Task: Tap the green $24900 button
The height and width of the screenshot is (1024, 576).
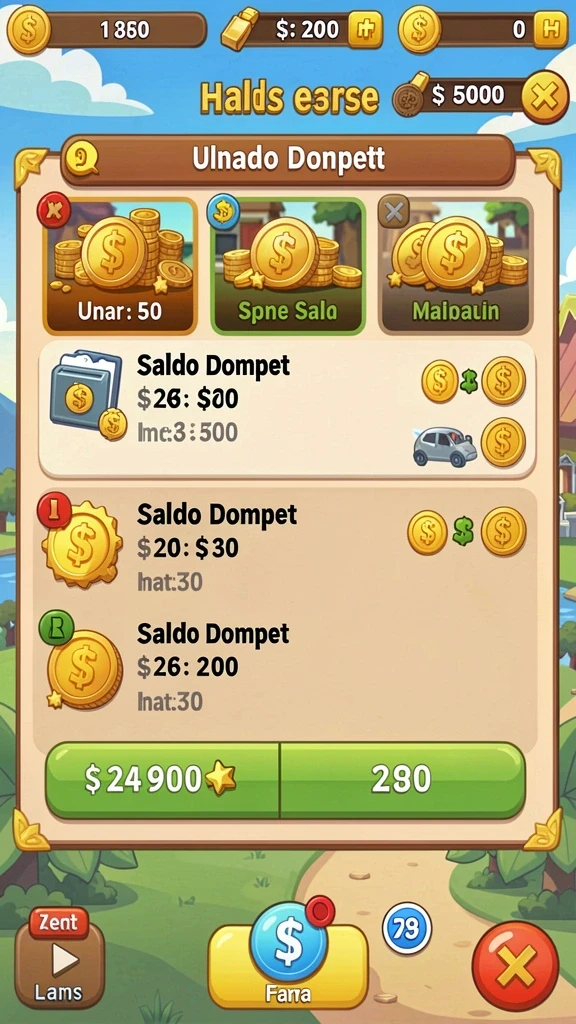Action: 162,780
